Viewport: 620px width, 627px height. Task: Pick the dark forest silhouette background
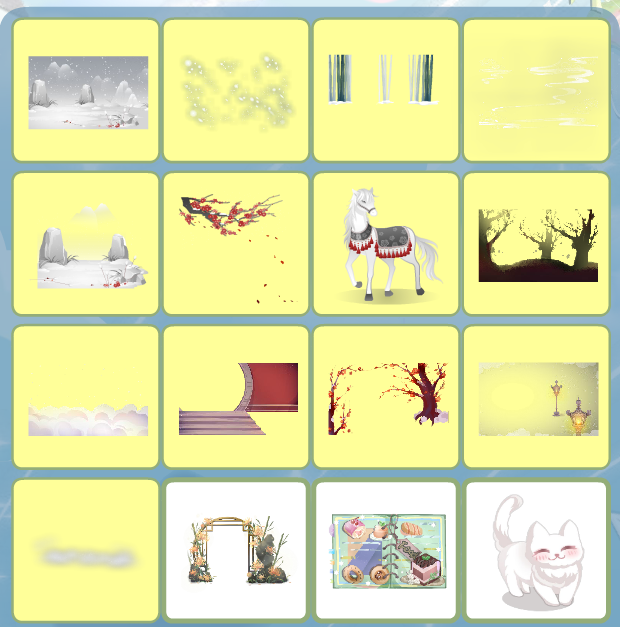[x=536, y=244]
